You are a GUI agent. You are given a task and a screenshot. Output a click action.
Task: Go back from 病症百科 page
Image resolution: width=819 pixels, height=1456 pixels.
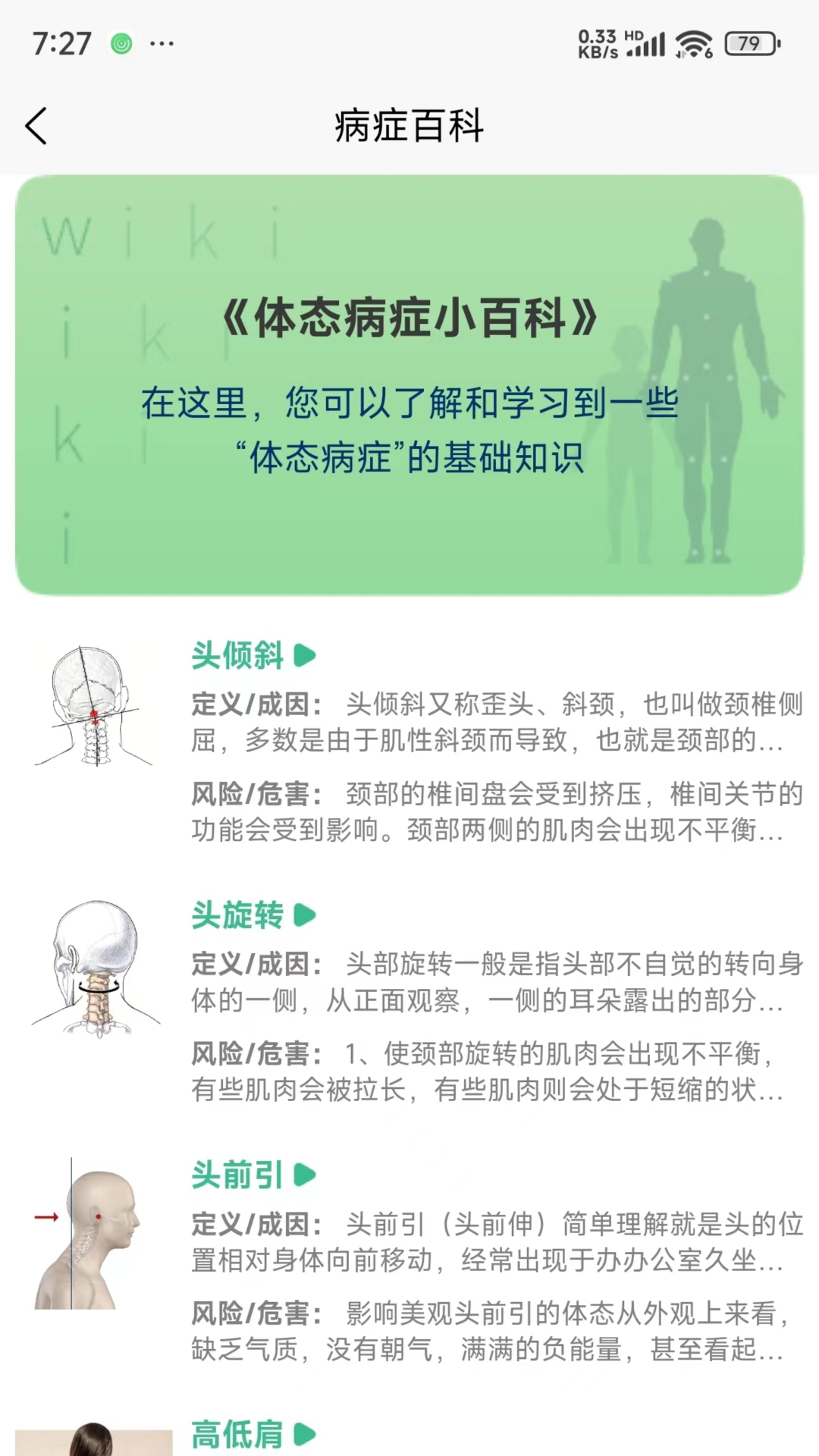(36, 126)
